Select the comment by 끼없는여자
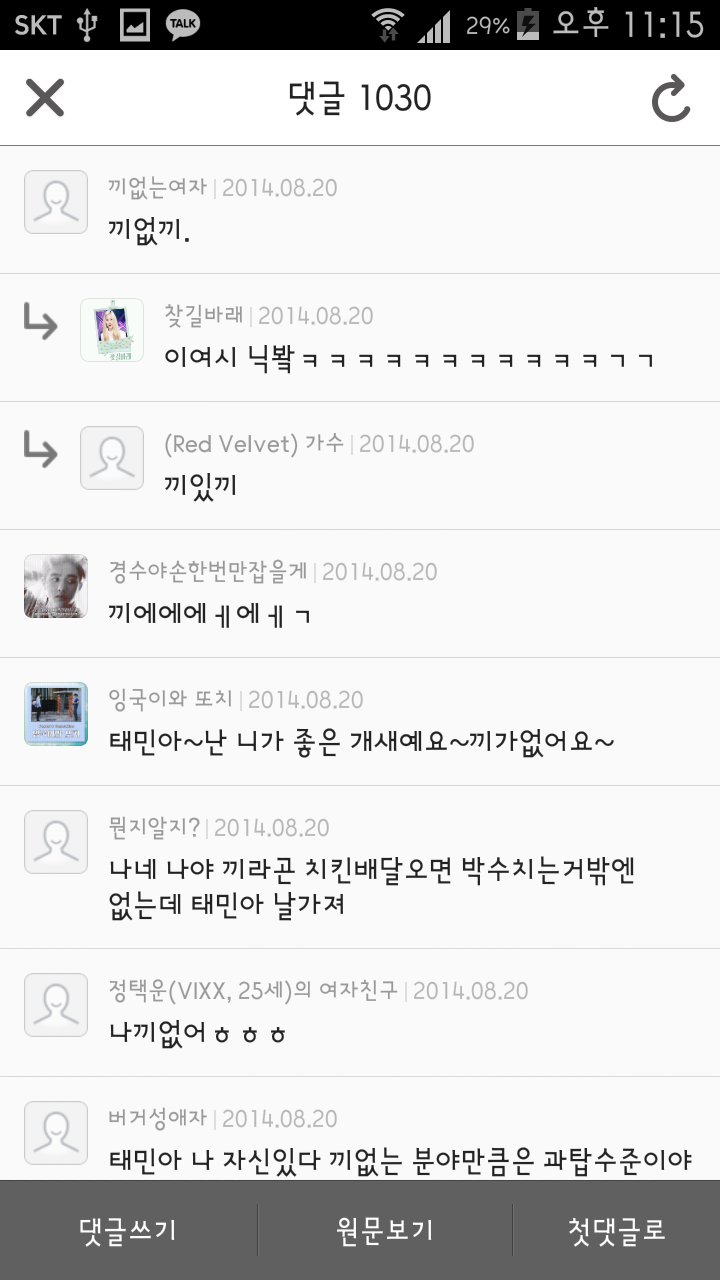 pos(400,212)
